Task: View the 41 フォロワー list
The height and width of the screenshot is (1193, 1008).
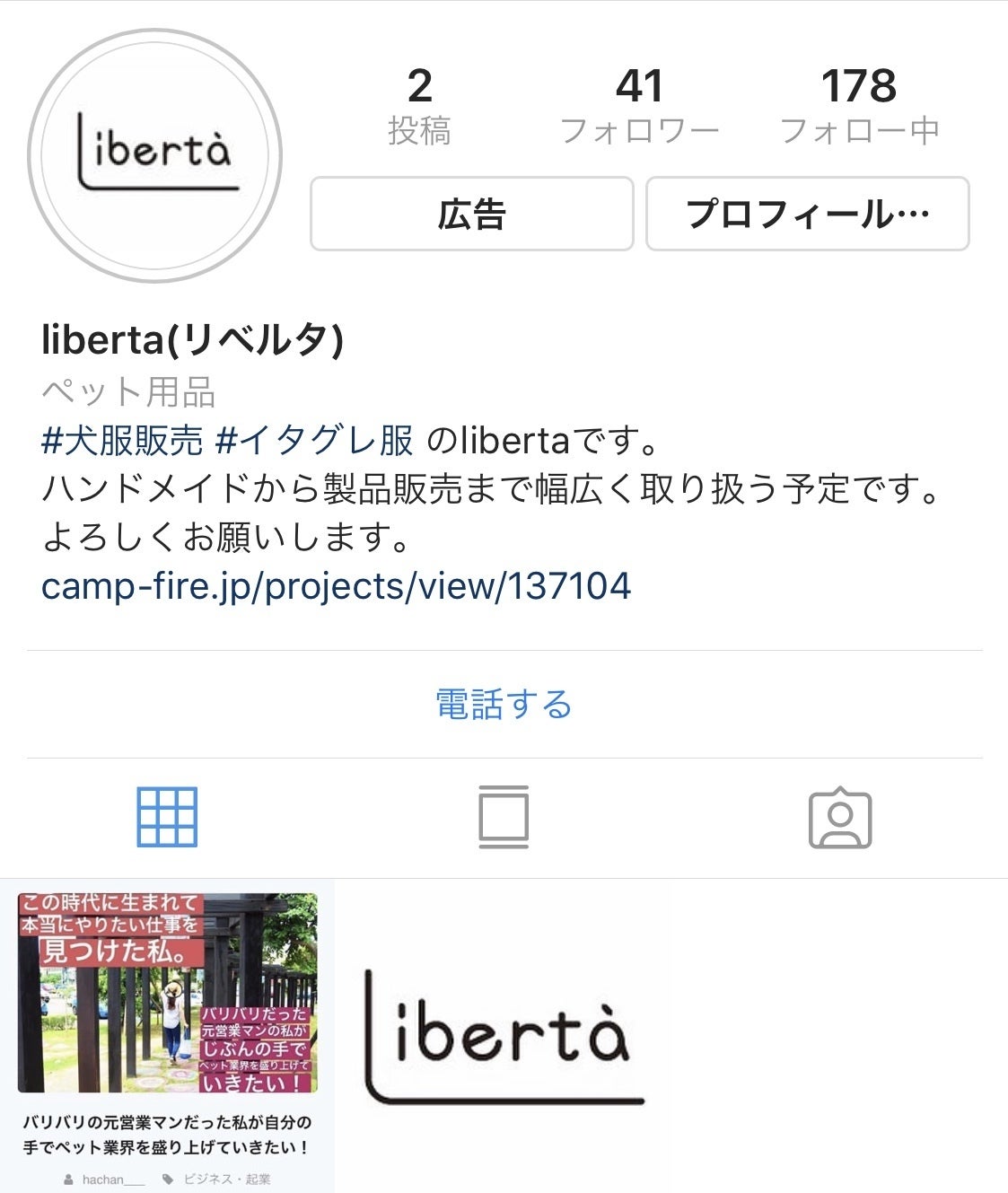Action: (x=639, y=107)
